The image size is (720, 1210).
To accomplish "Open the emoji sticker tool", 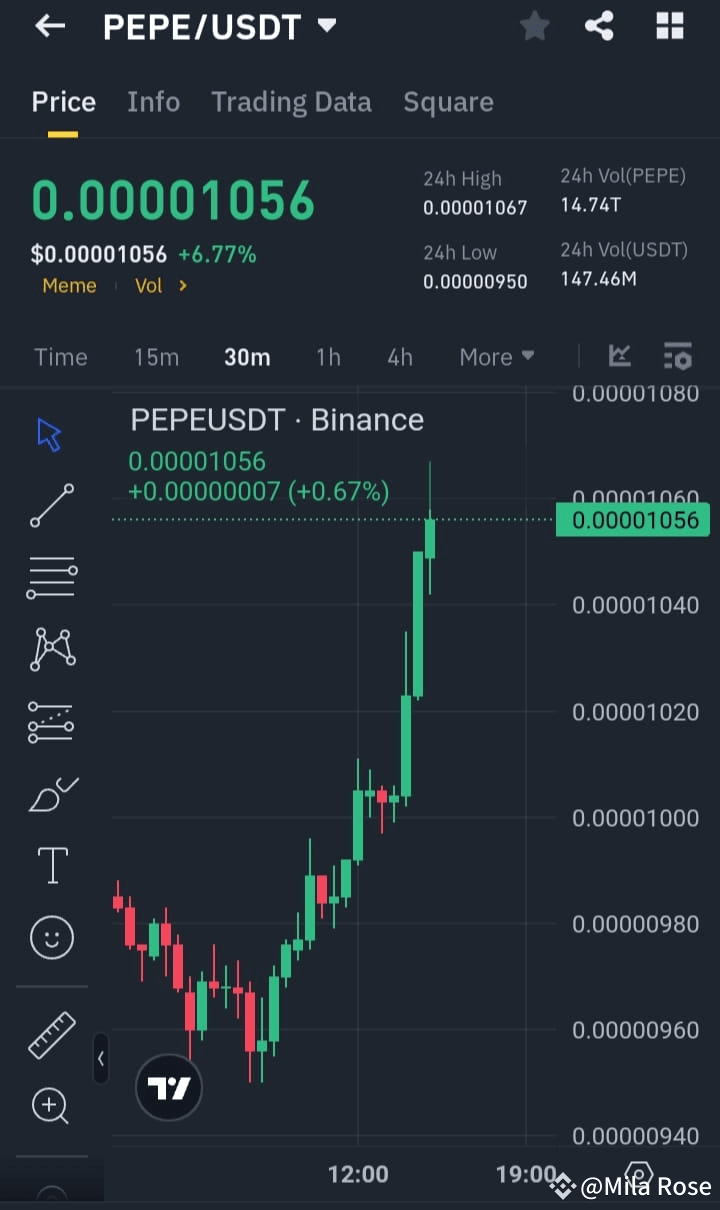I will pyautogui.click(x=50, y=937).
